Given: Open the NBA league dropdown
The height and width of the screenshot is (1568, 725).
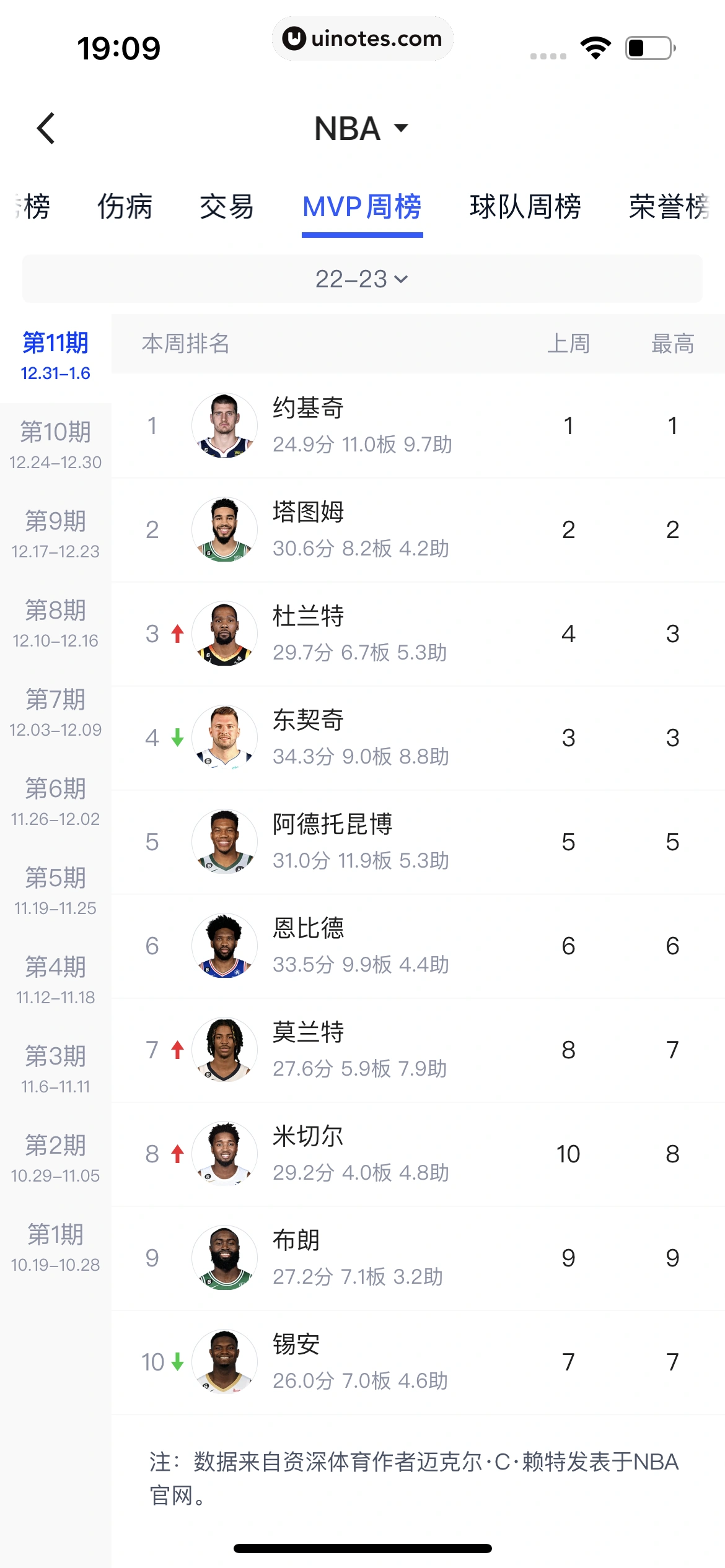Looking at the screenshot, I should [x=361, y=128].
